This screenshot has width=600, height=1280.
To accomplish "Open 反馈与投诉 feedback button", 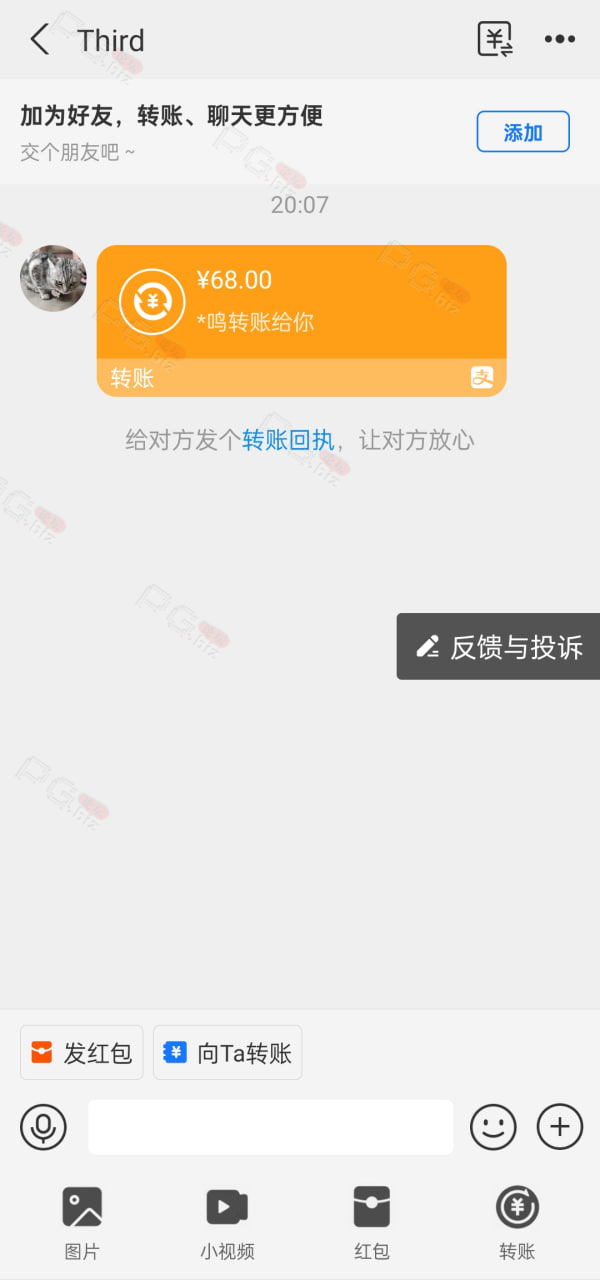I will [498, 647].
